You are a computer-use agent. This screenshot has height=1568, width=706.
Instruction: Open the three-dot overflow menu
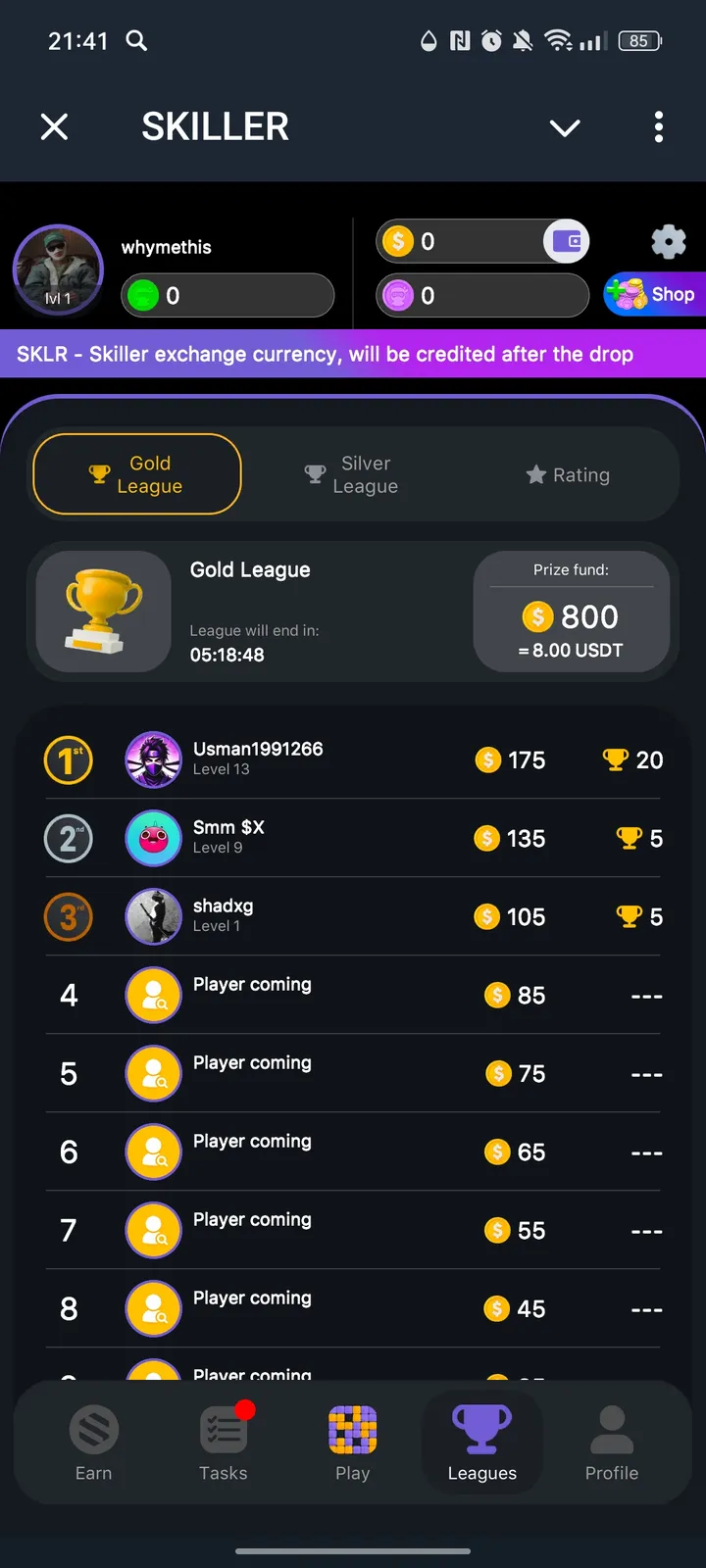[x=658, y=127]
